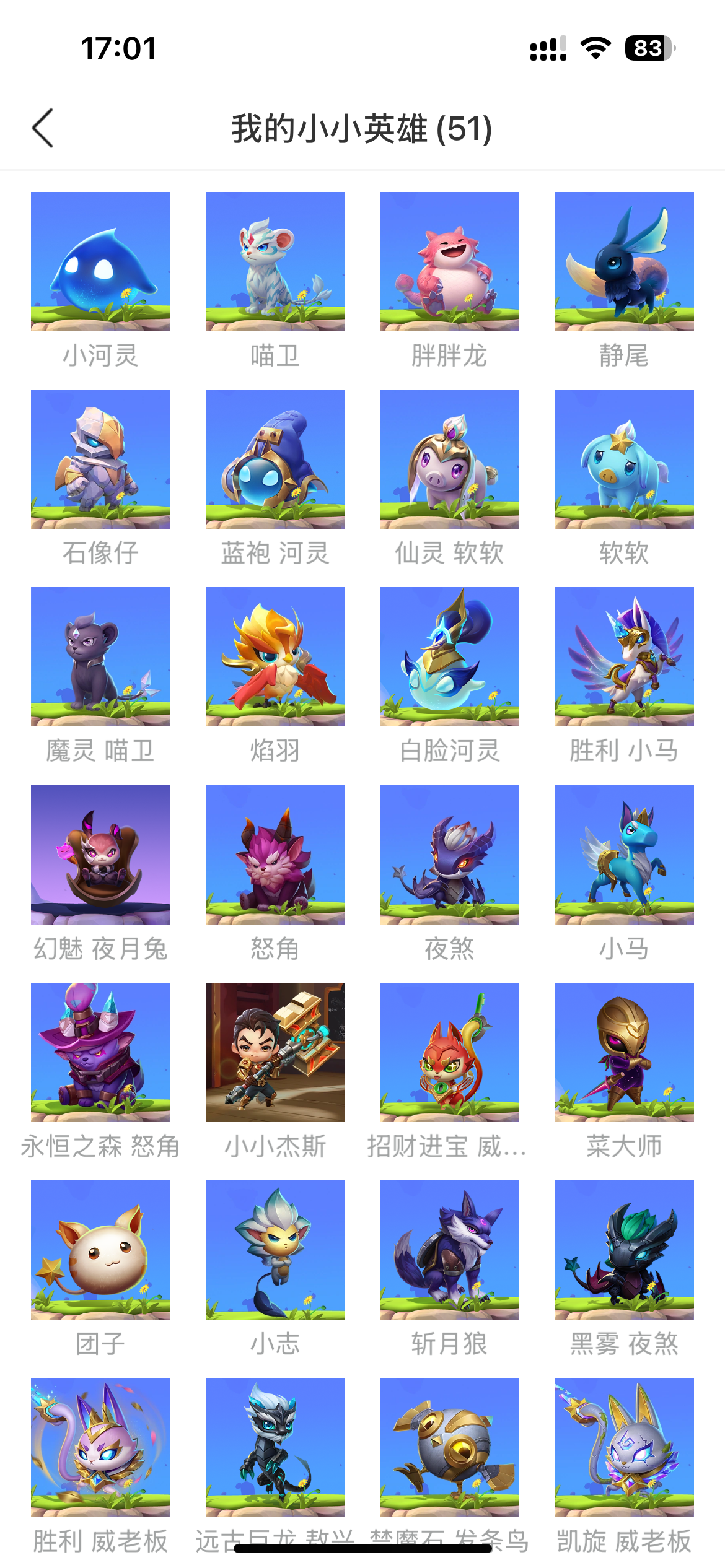Open 幻魅 夜月兔 hero
The height and width of the screenshot is (1568, 725).
pyautogui.click(x=100, y=855)
